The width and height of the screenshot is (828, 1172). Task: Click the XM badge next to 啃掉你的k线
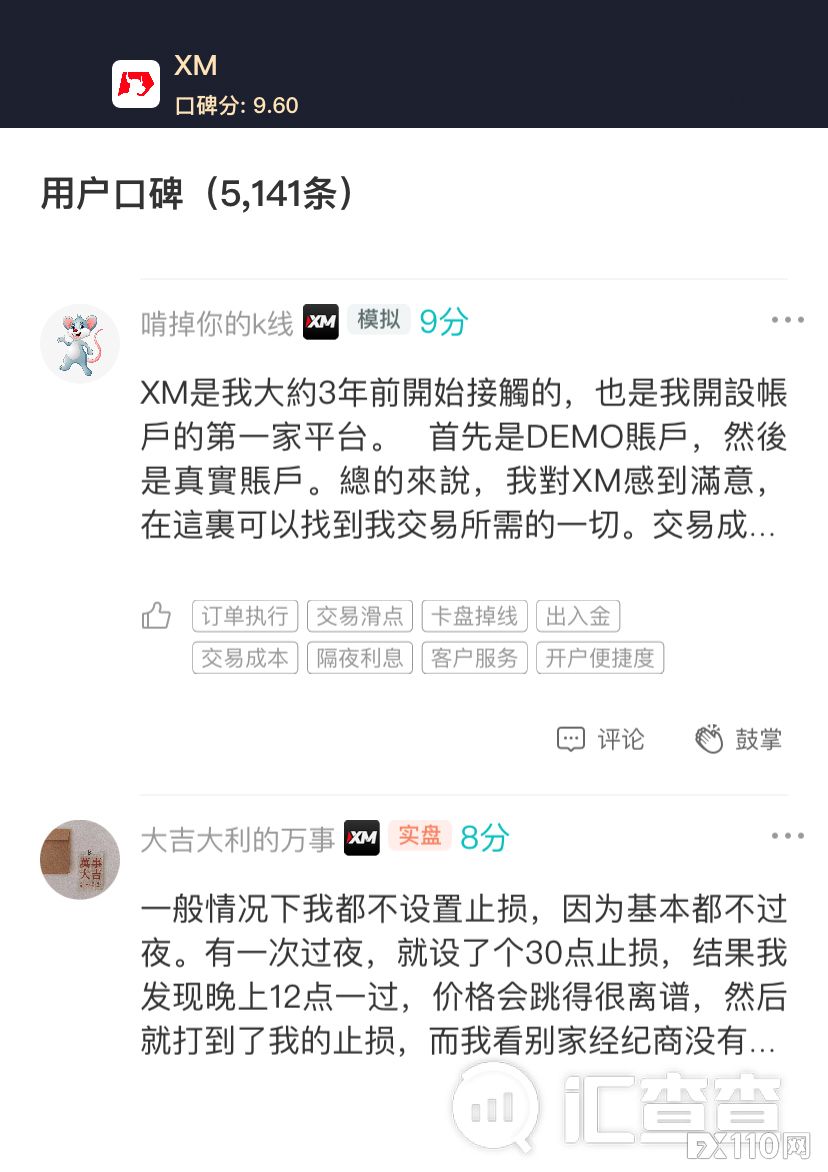tap(321, 322)
